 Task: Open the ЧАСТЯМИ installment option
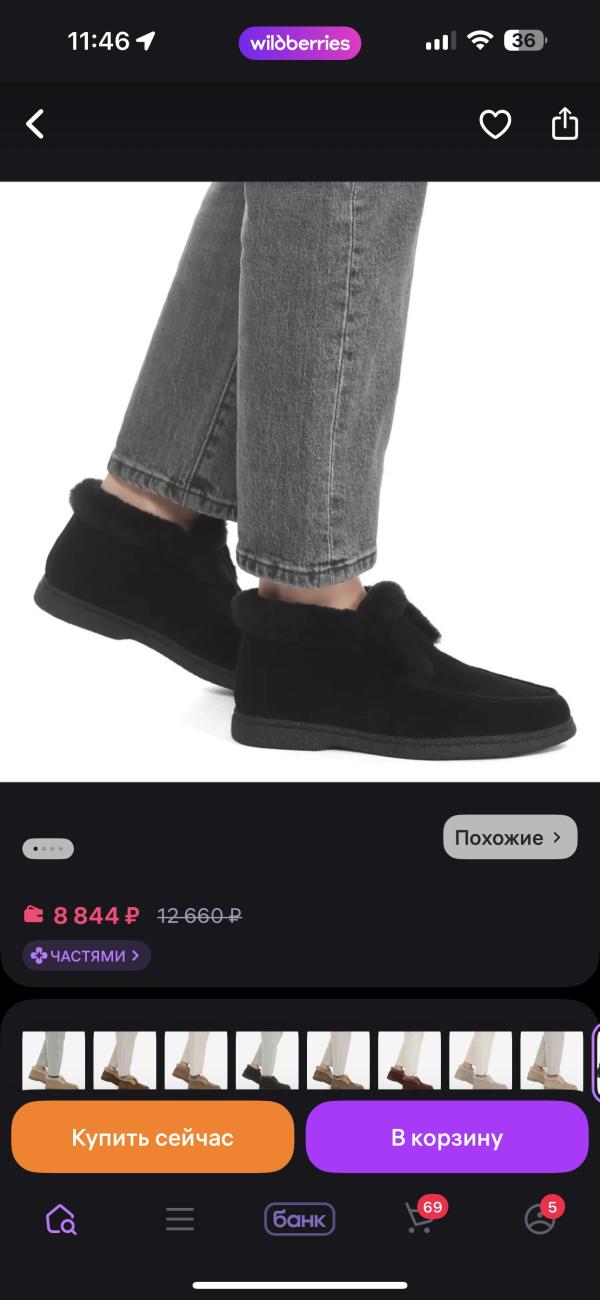click(x=87, y=956)
